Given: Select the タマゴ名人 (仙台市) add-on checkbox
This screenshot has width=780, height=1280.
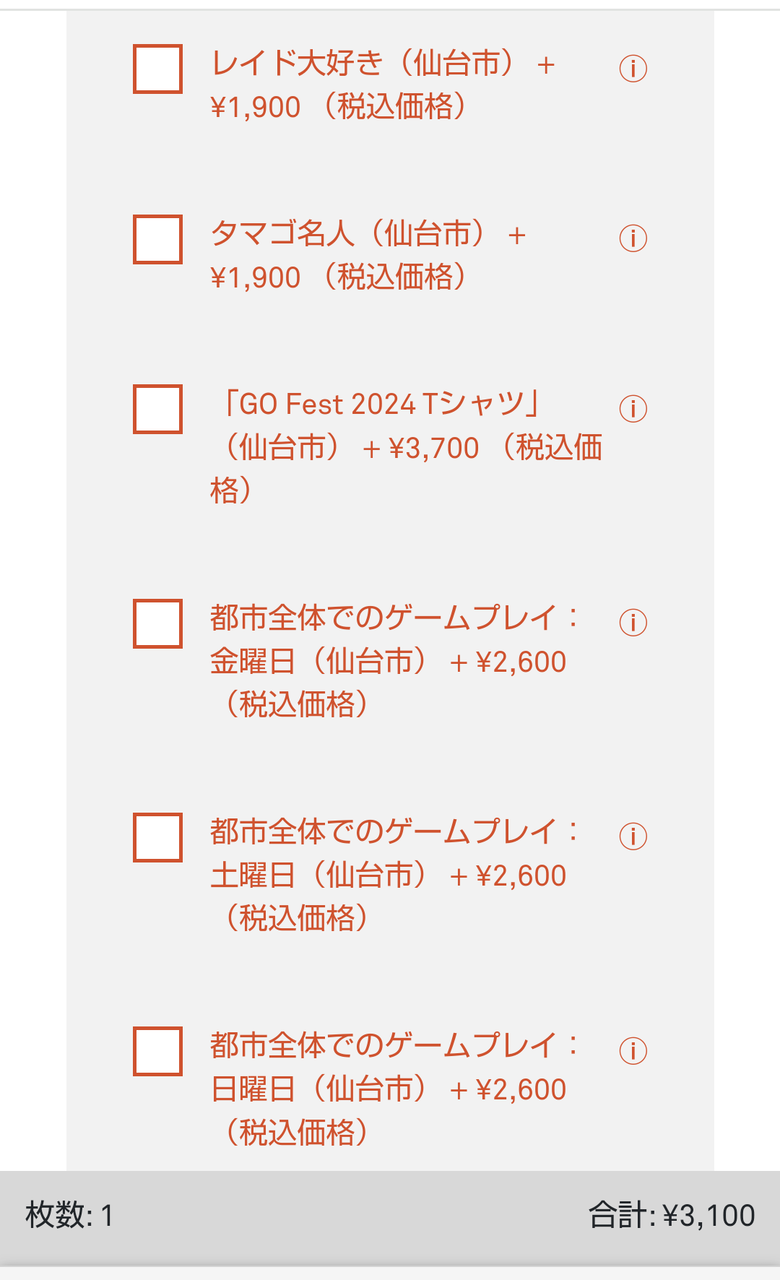Looking at the screenshot, I should [158, 239].
